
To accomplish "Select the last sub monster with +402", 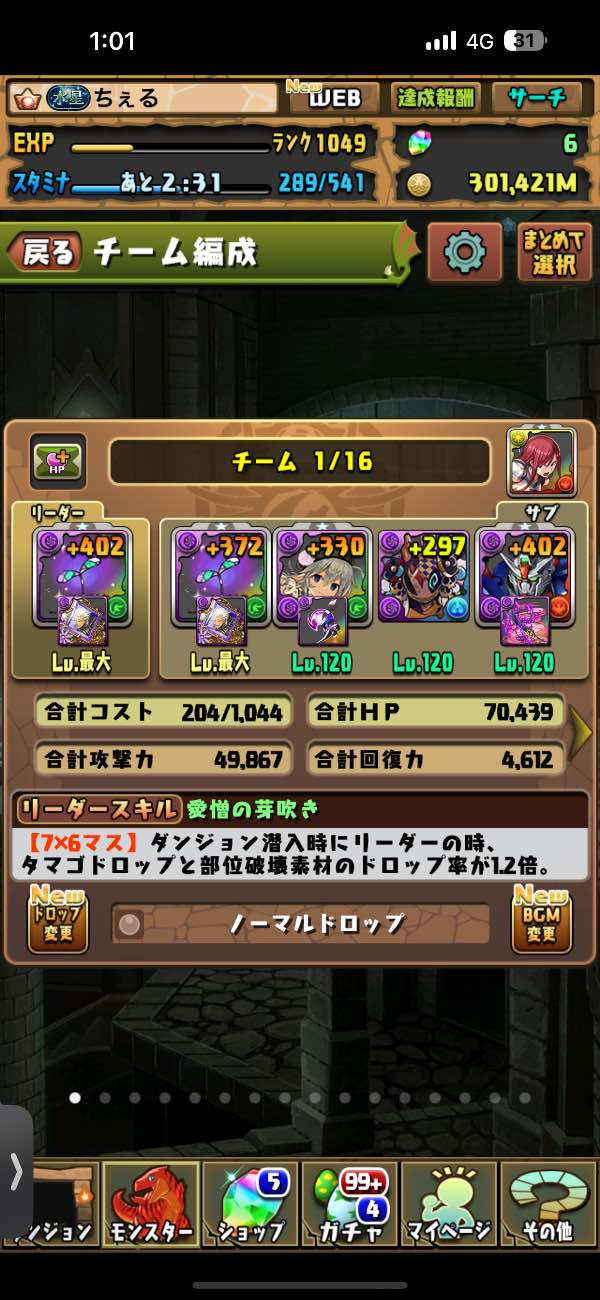I will click(x=523, y=590).
